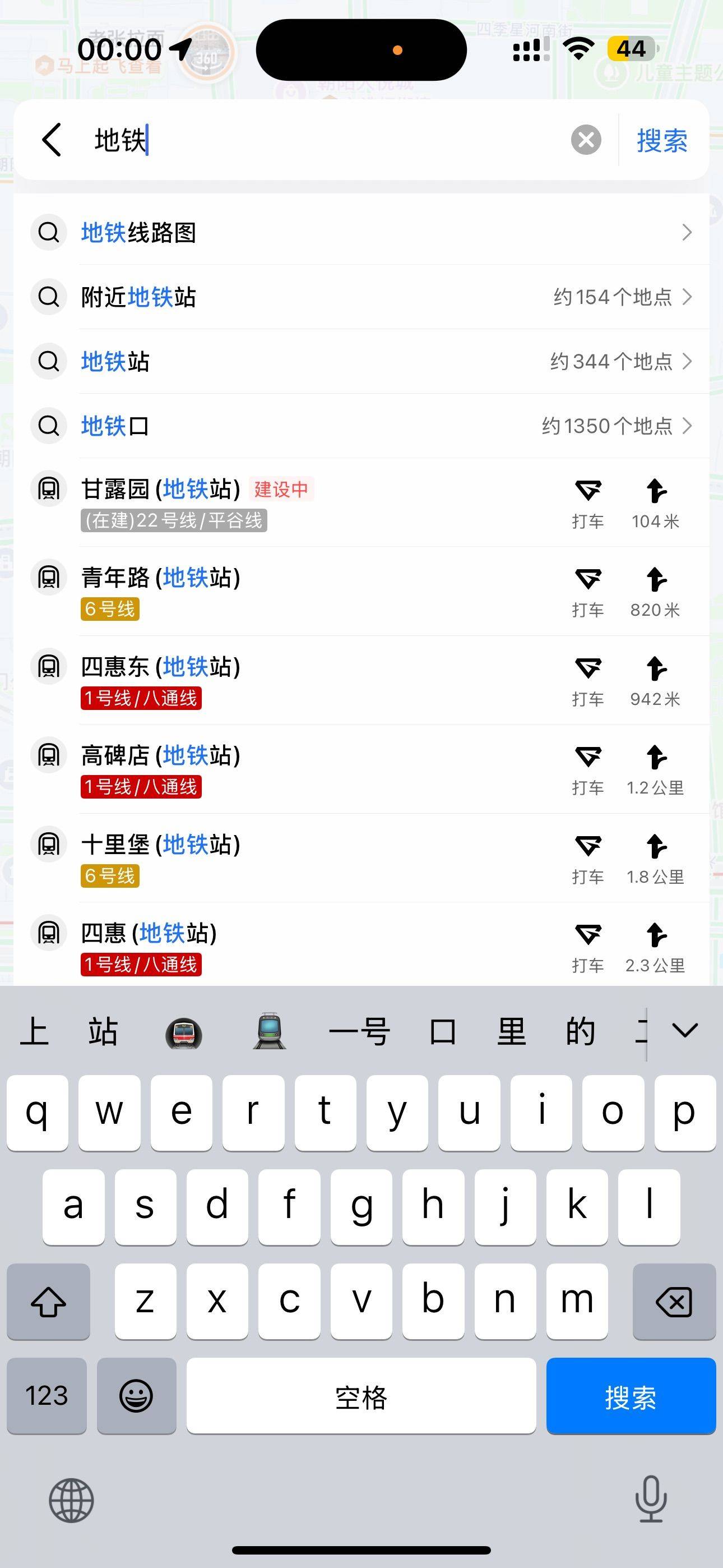The height and width of the screenshot is (1568, 723).
Task: Open the 地铁线路图 suggestion
Action: [139, 233]
